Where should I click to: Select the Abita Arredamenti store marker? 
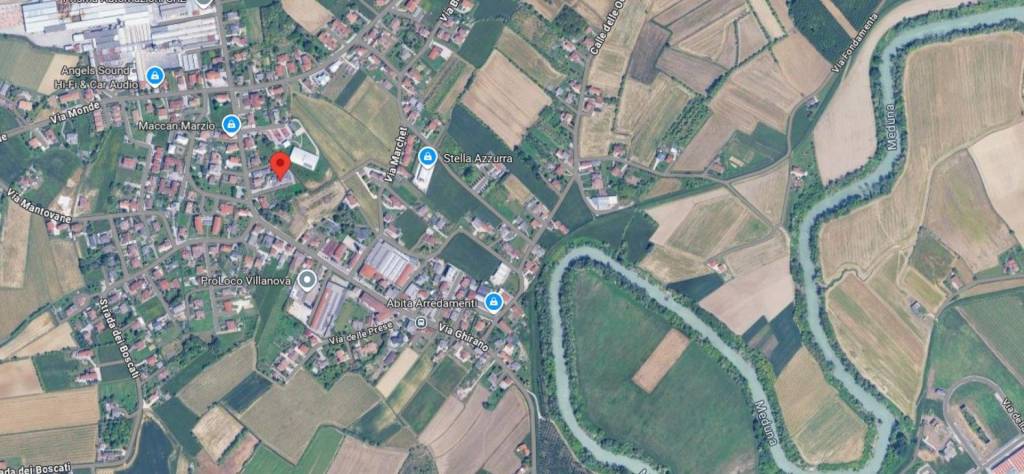[492, 301]
